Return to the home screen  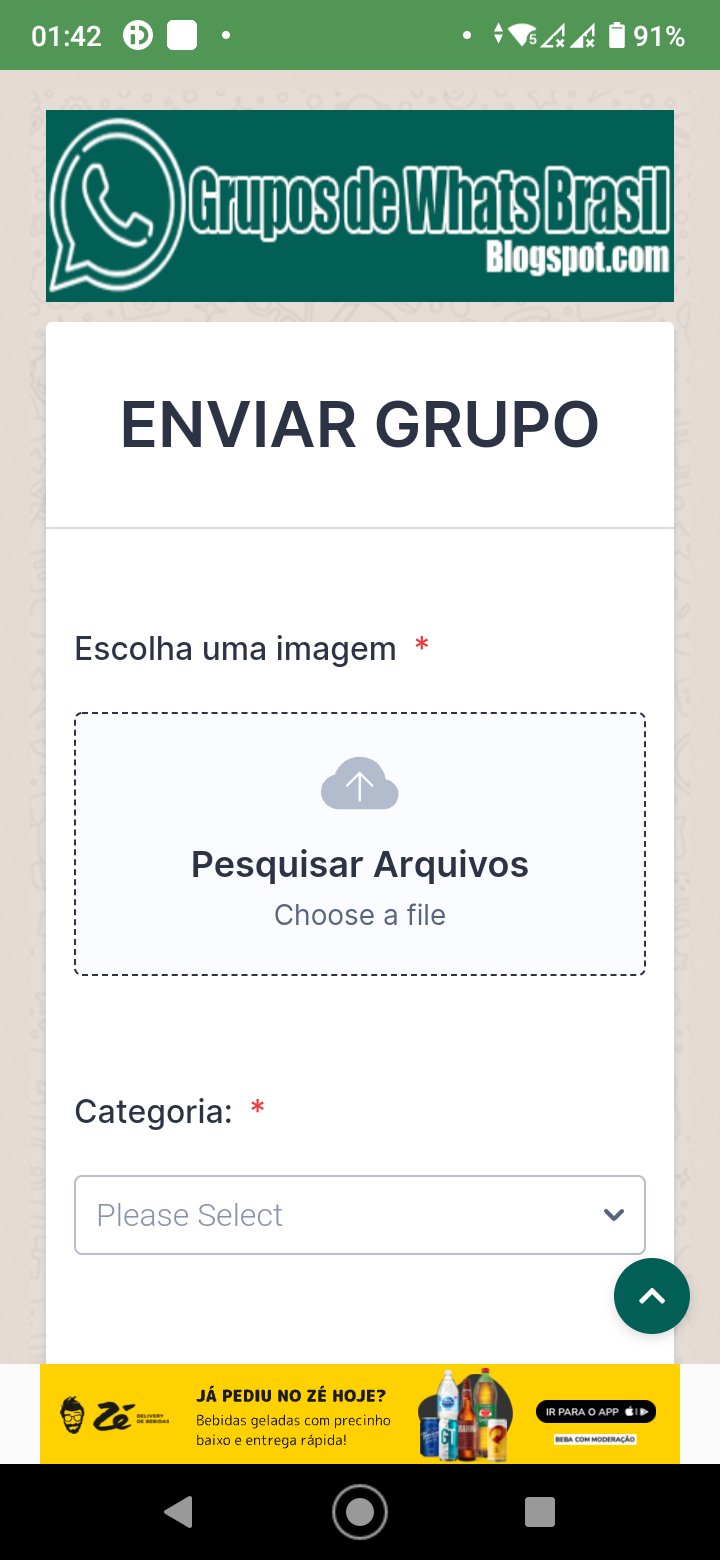tap(360, 1512)
